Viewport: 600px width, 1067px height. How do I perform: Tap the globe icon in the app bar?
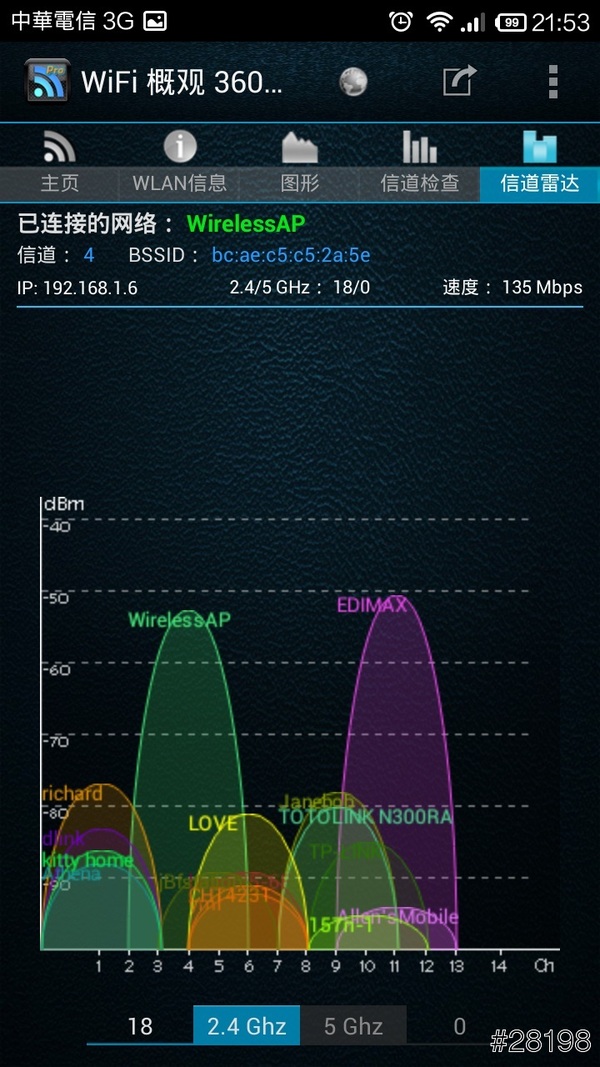[353, 81]
